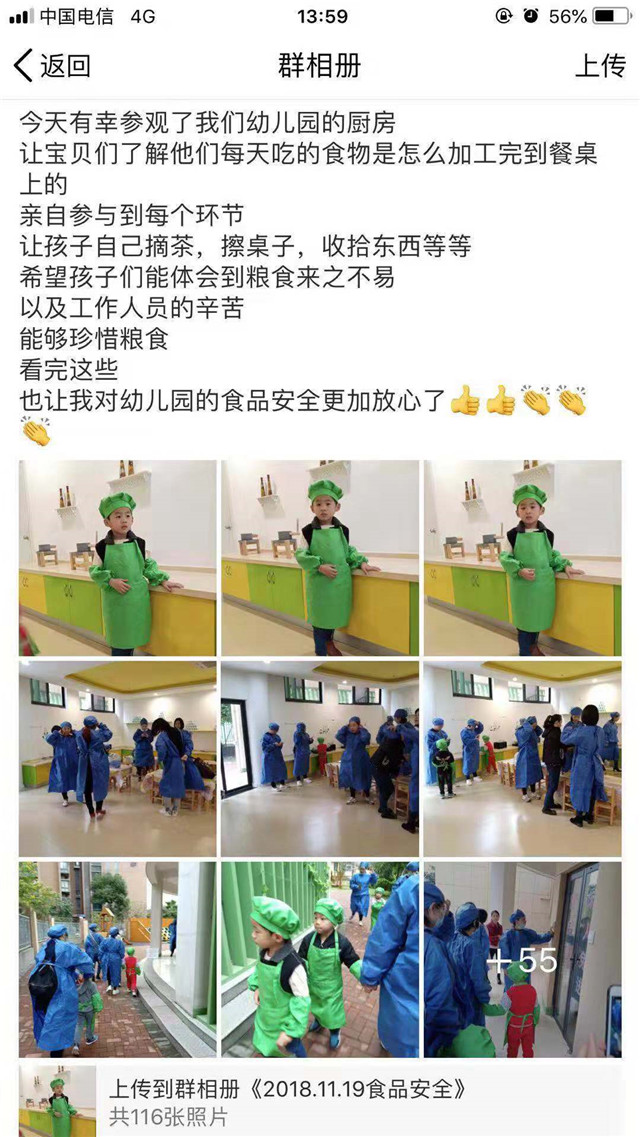Open first classroom photo with blue coats
Screen dimensions: 640x1137
point(117,759)
